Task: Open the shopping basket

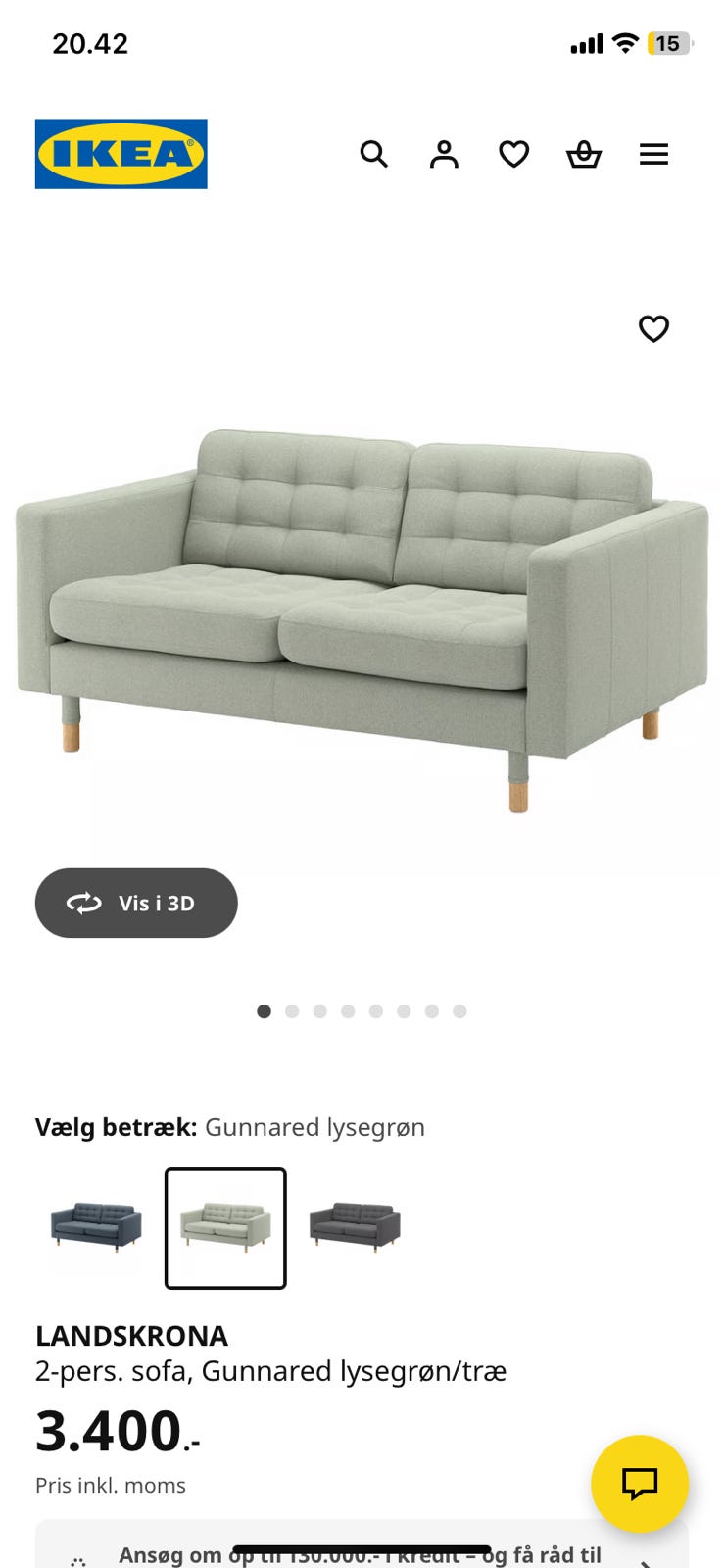Action: pos(584,154)
